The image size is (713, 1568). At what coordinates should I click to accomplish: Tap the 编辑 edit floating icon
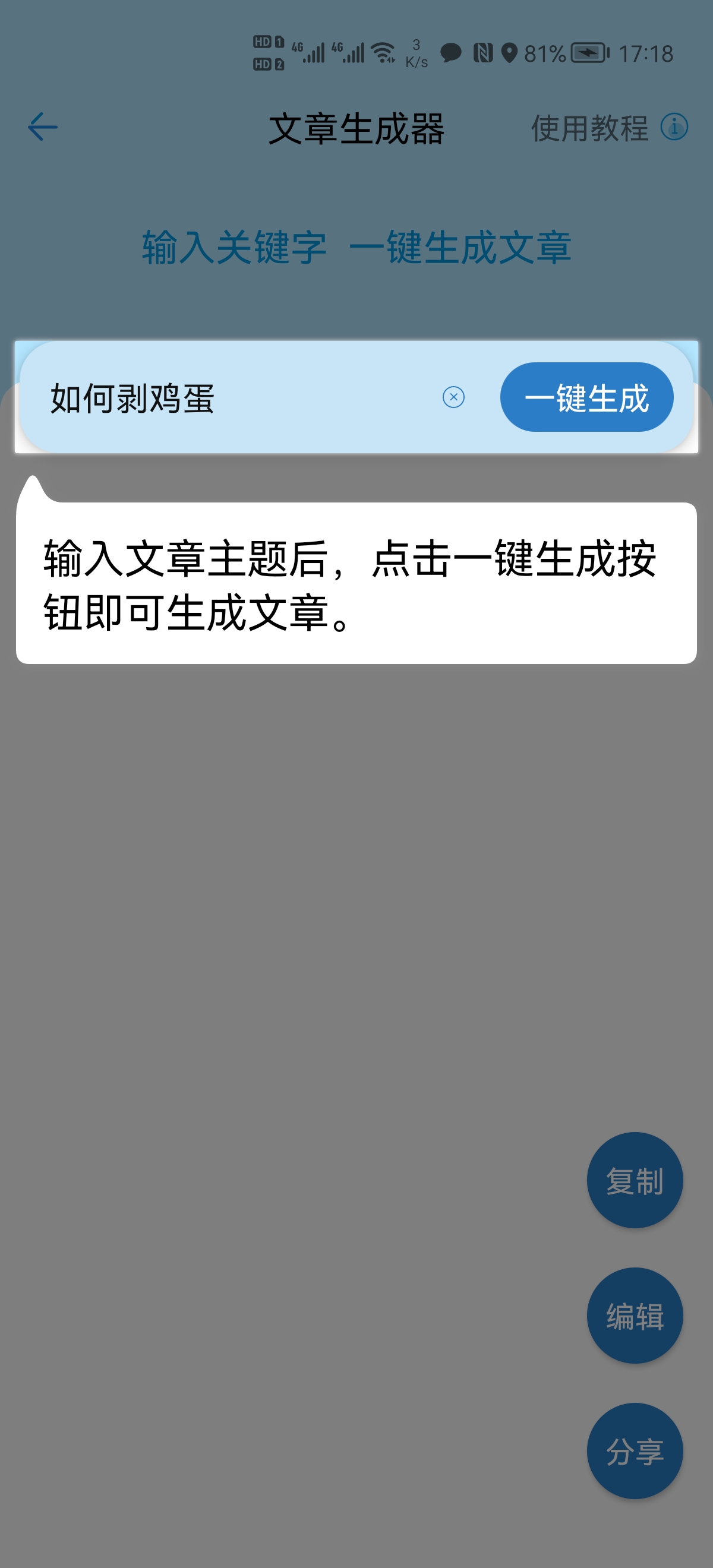tap(634, 1316)
